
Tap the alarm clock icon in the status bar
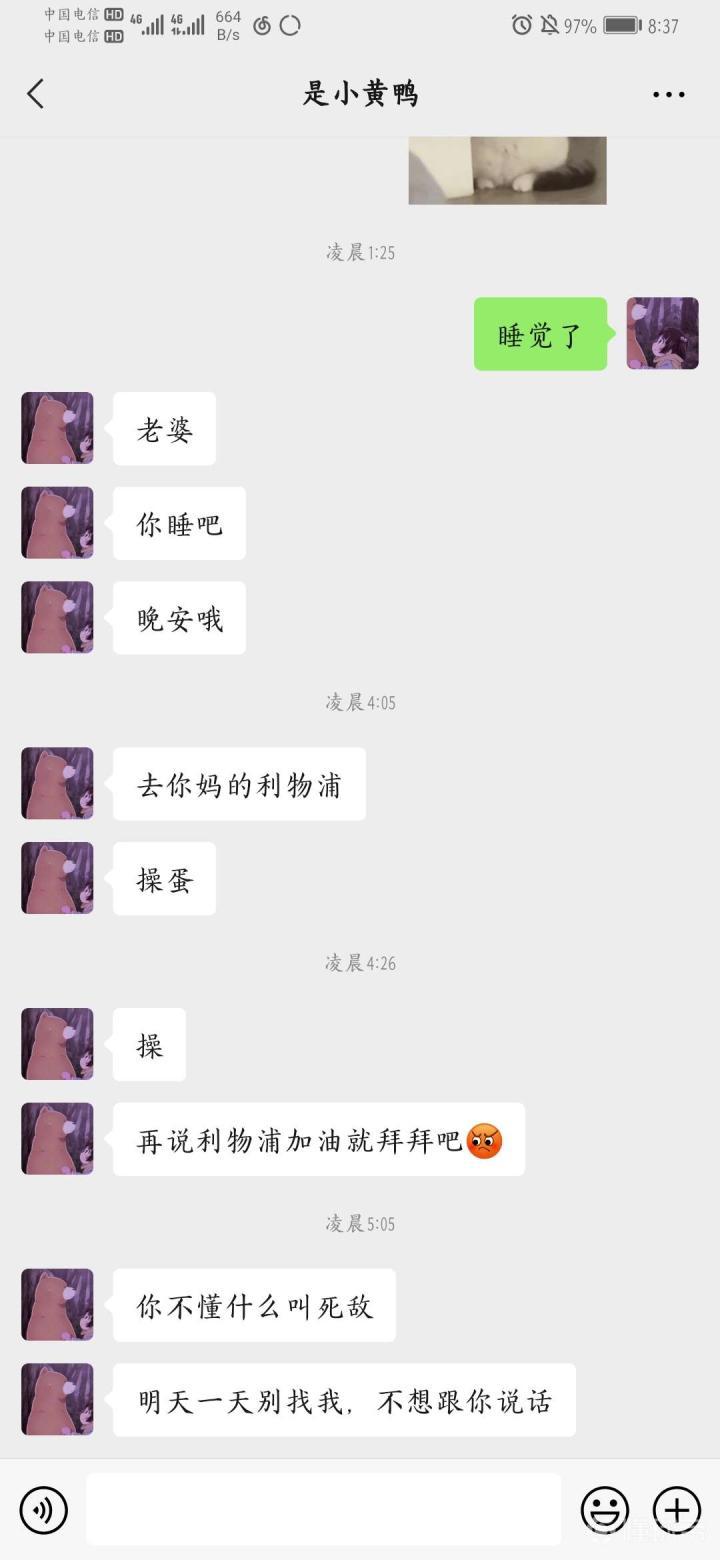(521, 26)
